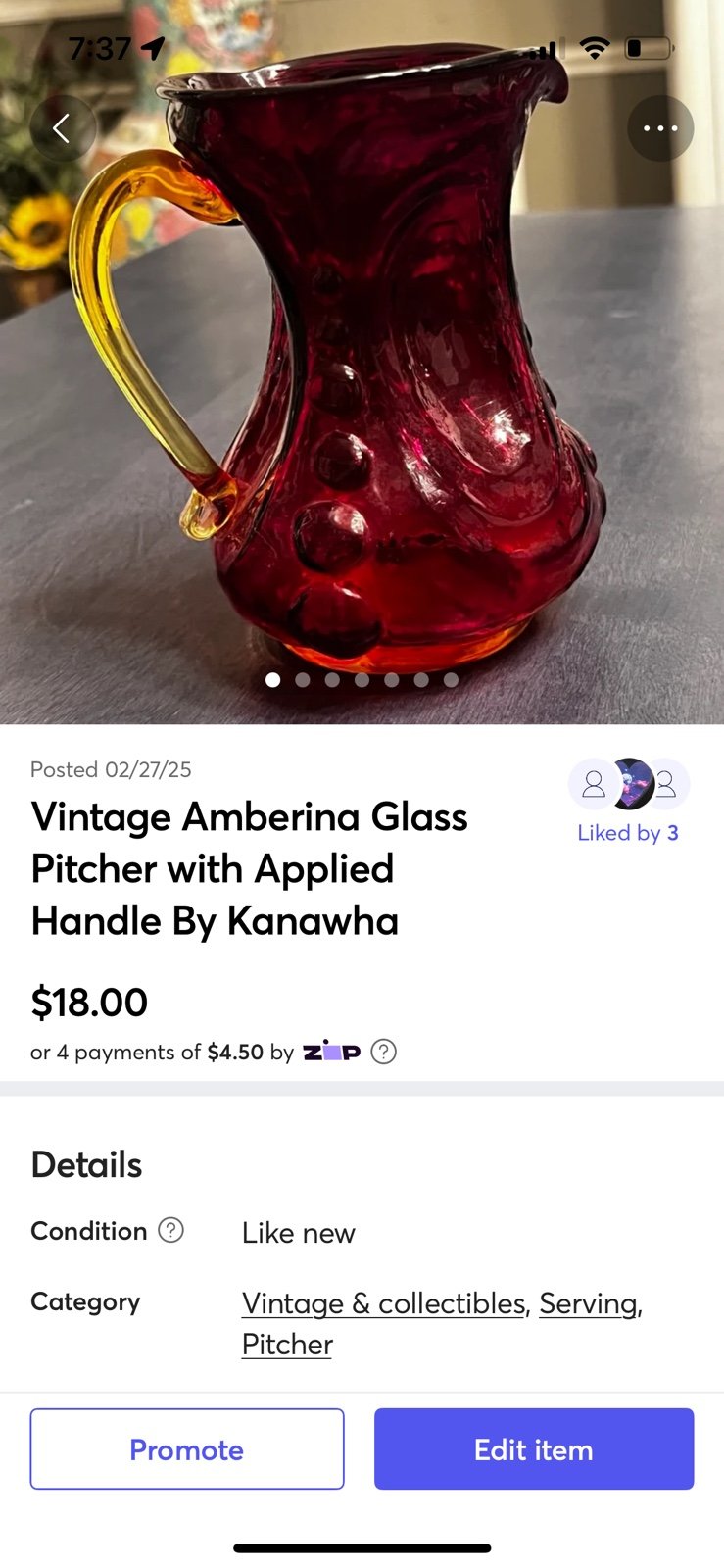Open Vintage & collectibles category link

[x=383, y=1303]
